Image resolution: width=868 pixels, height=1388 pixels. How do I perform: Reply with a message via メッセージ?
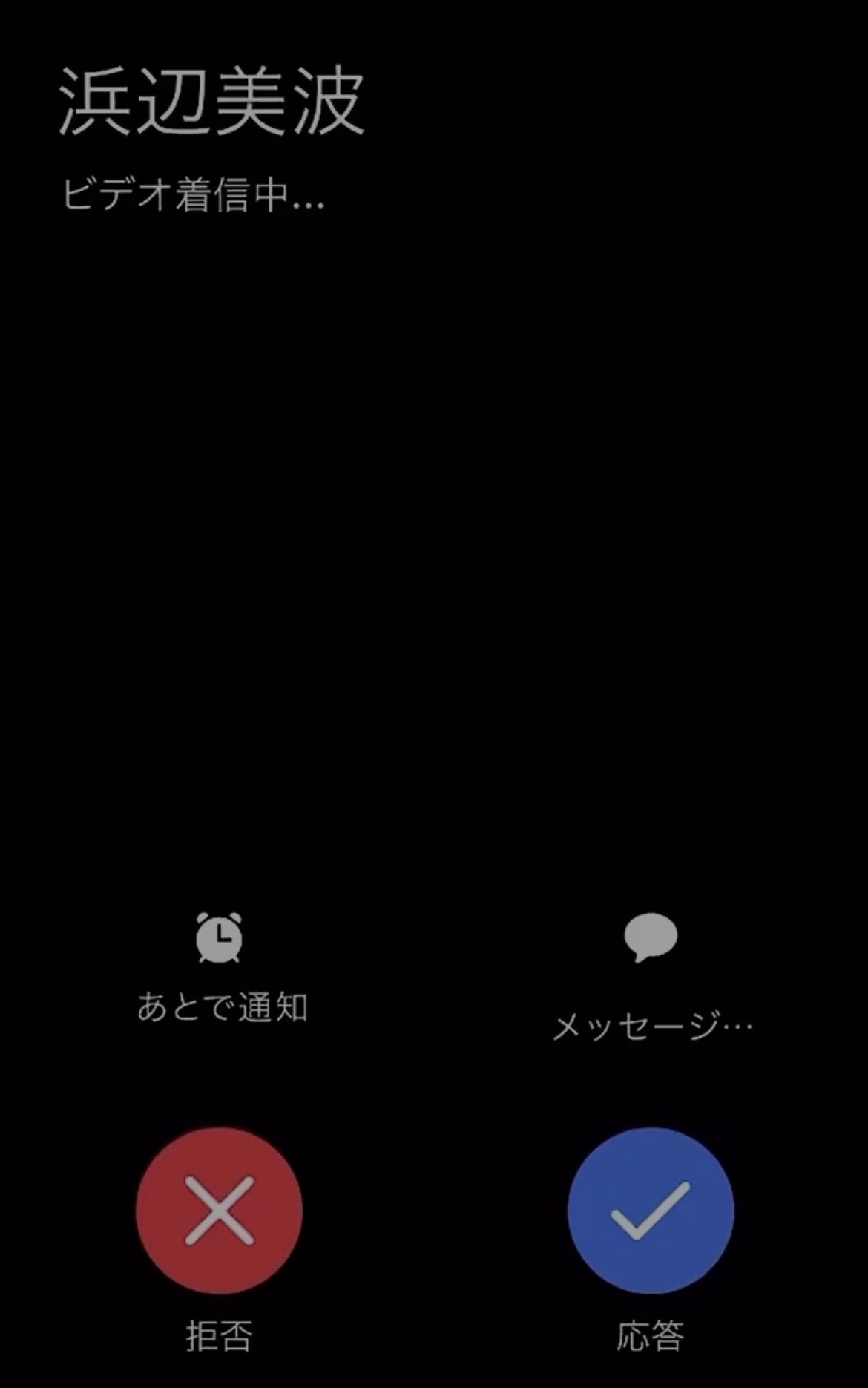click(x=651, y=974)
